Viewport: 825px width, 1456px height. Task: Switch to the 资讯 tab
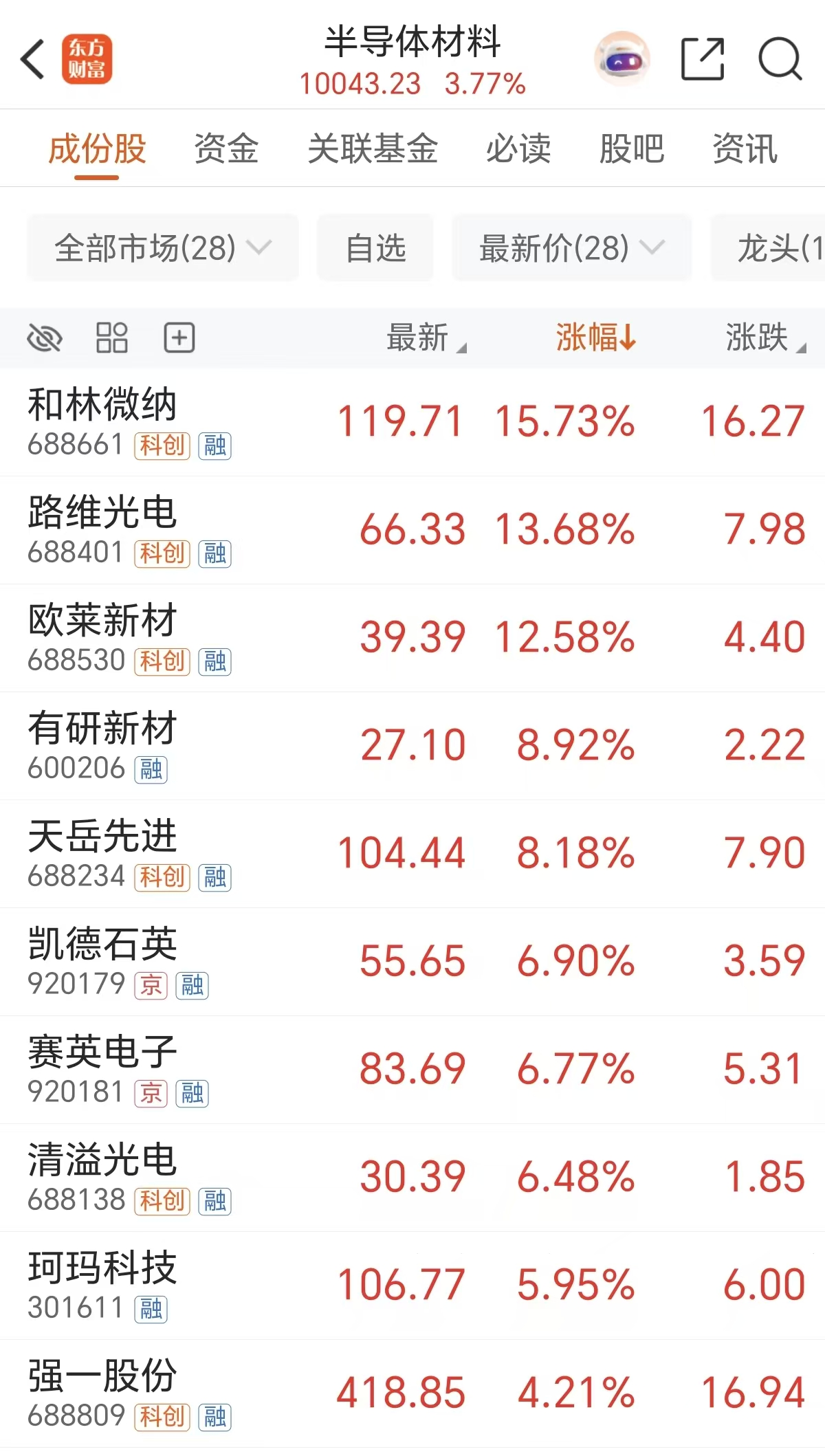click(745, 148)
